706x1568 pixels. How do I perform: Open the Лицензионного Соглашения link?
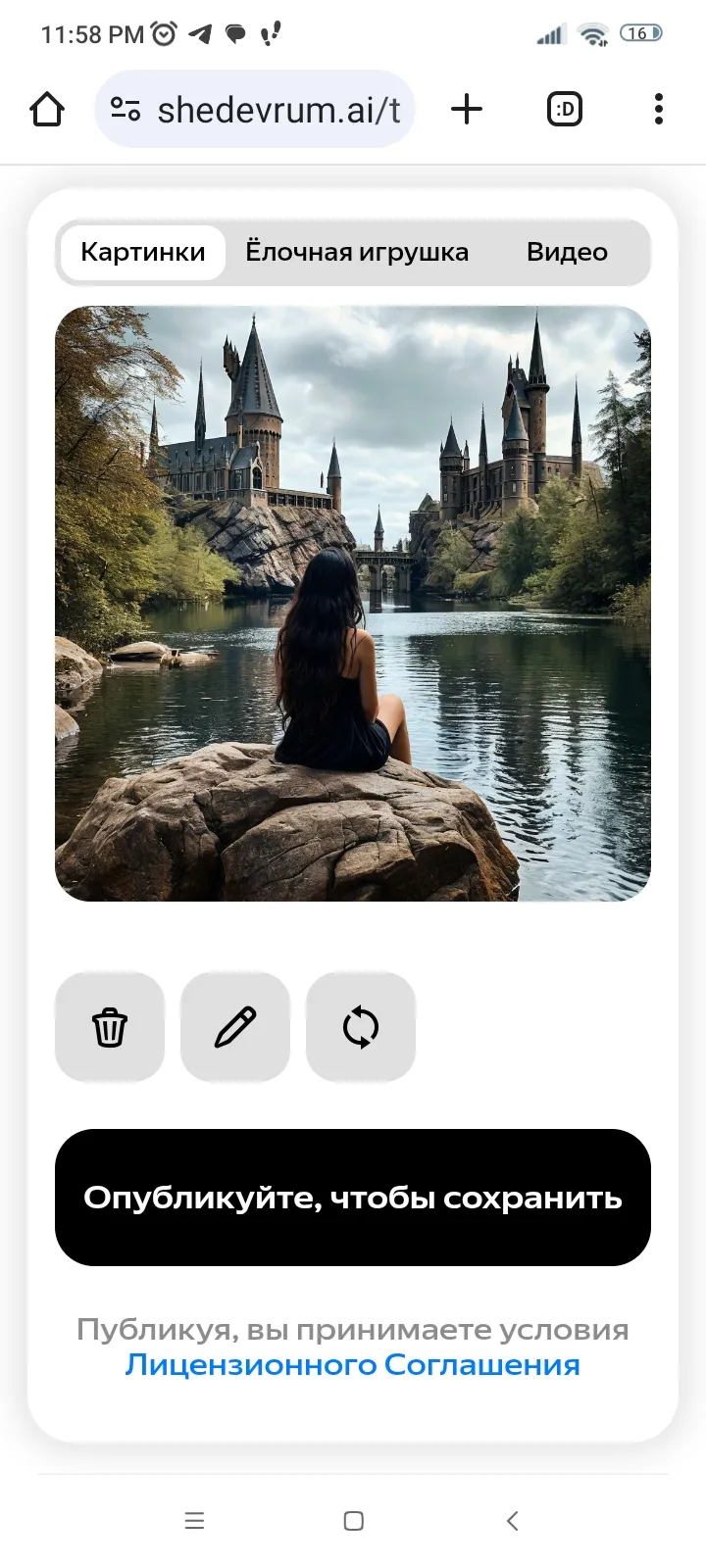pyautogui.click(x=353, y=1364)
